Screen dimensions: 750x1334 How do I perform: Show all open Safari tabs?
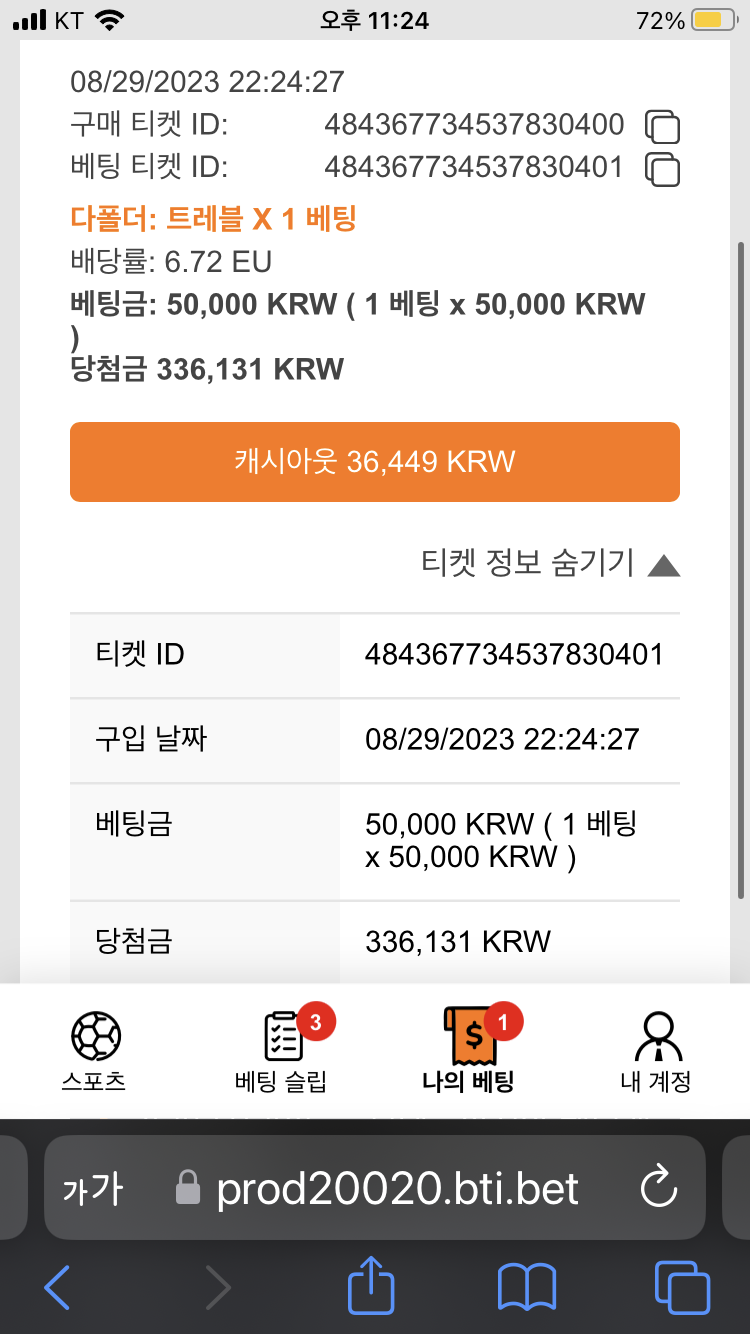682,1286
